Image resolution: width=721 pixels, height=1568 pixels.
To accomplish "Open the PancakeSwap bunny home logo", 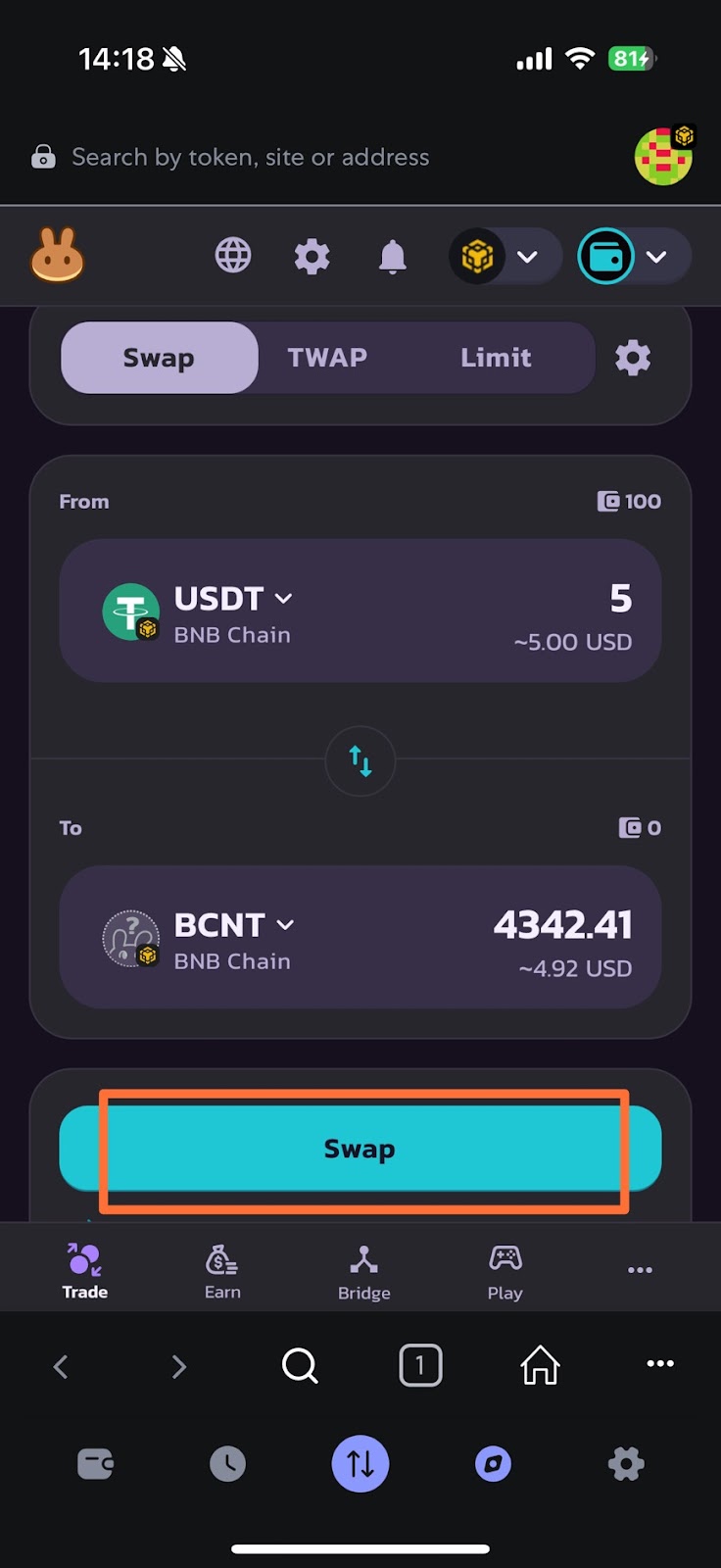I will tap(58, 256).
